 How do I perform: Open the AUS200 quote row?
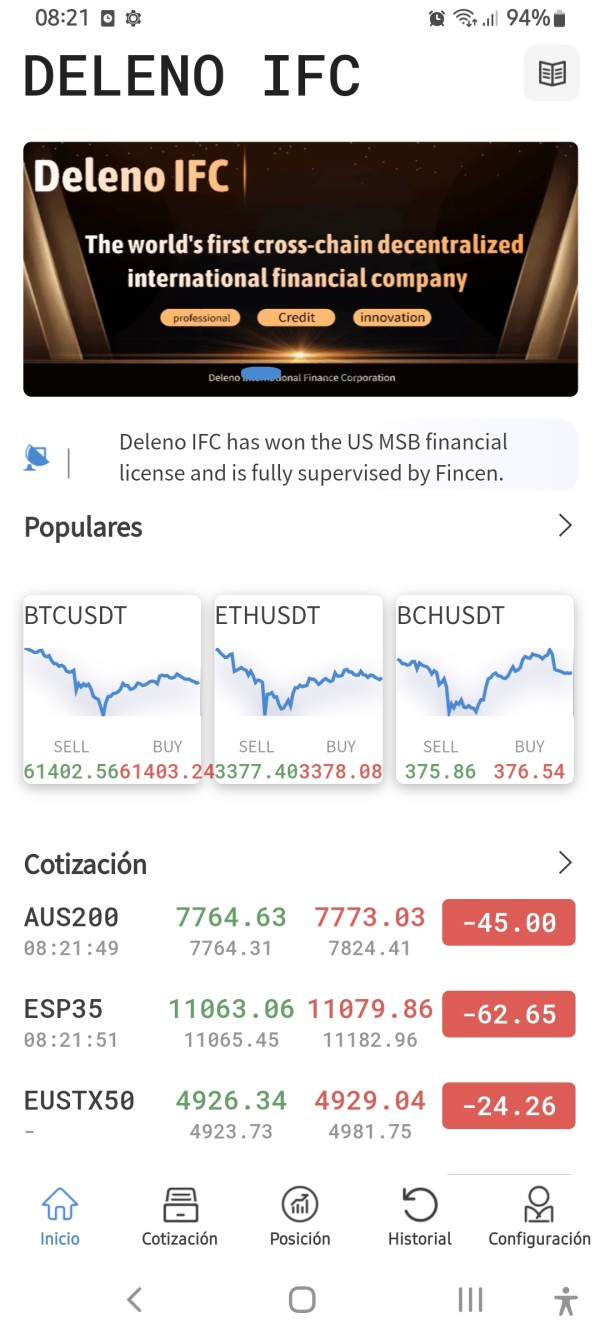pyautogui.click(x=300, y=930)
